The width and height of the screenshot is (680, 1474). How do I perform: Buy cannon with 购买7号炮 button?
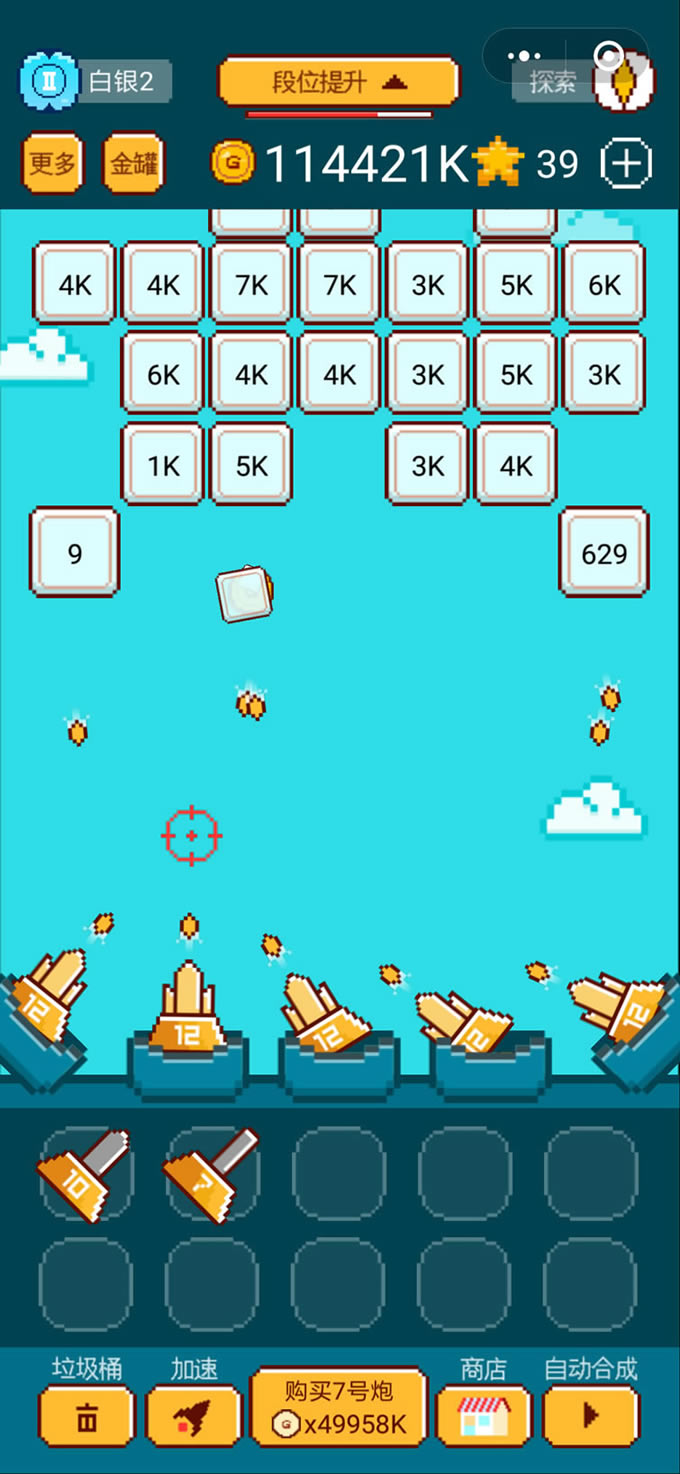(x=339, y=1408)
